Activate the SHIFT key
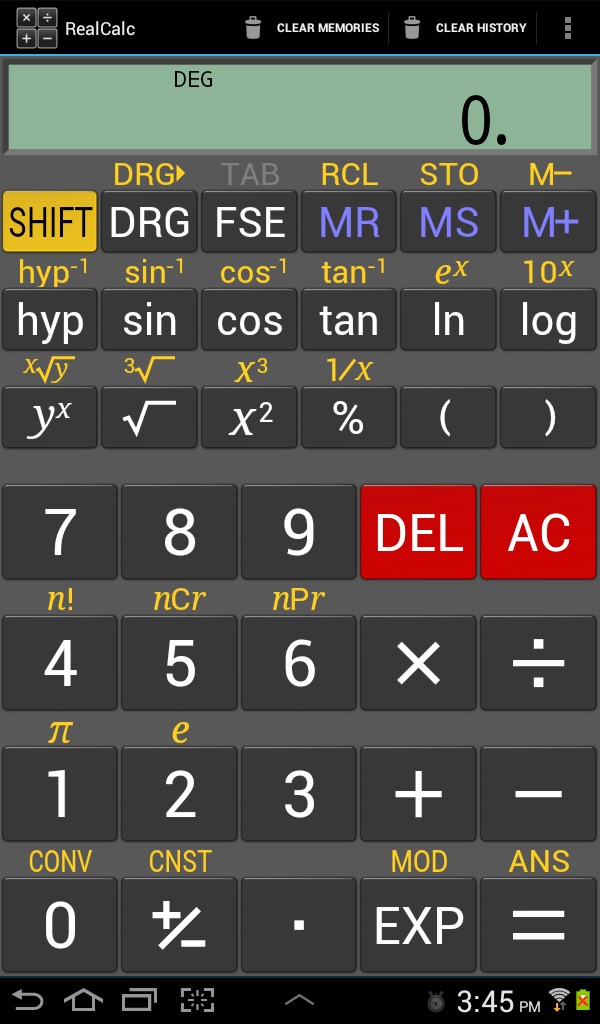600x1024 pixels. click(x=50, y=221)
